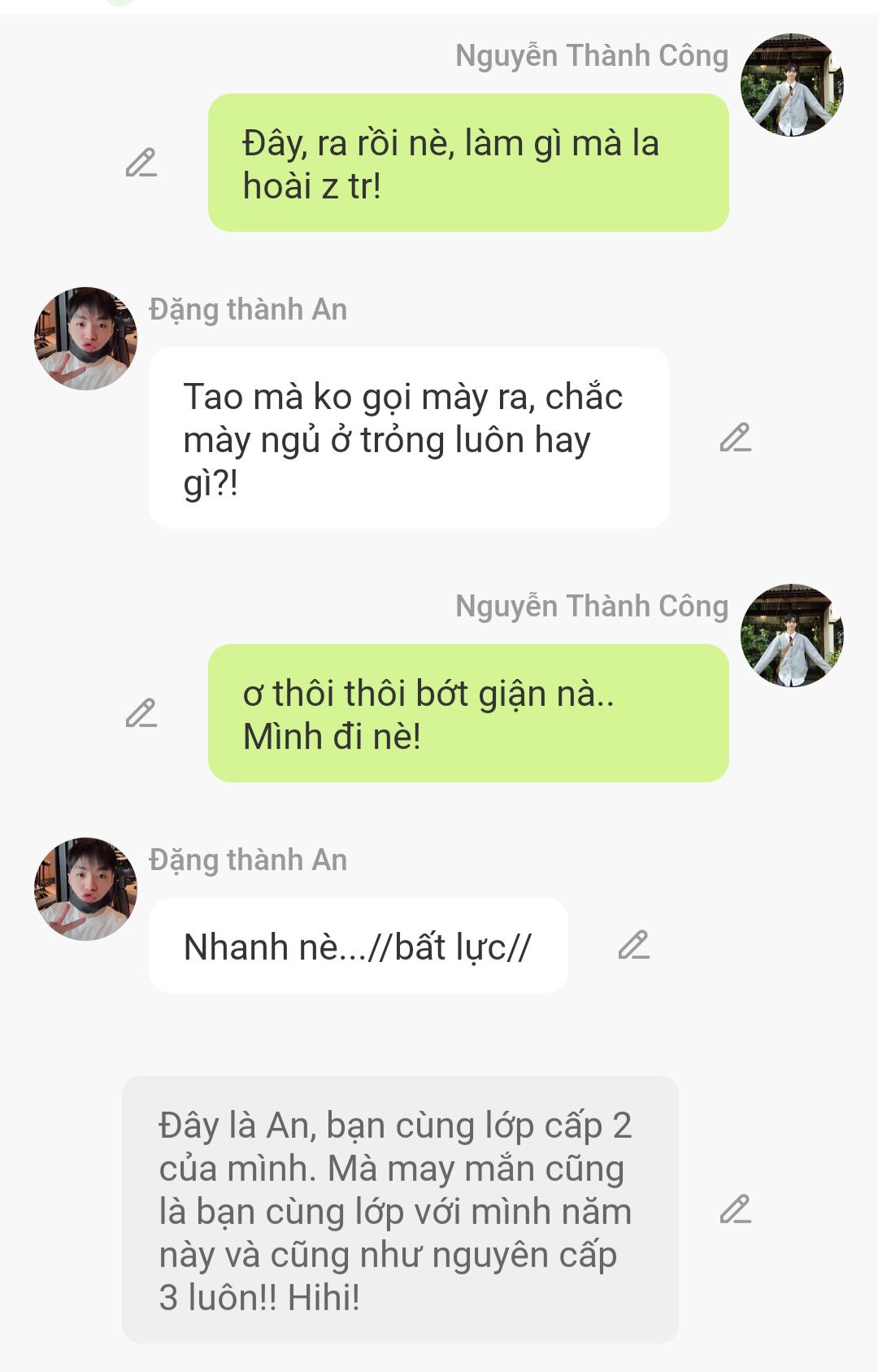
Task: Tap the gray narration box about An
Action: click(x=399, y=1209)
